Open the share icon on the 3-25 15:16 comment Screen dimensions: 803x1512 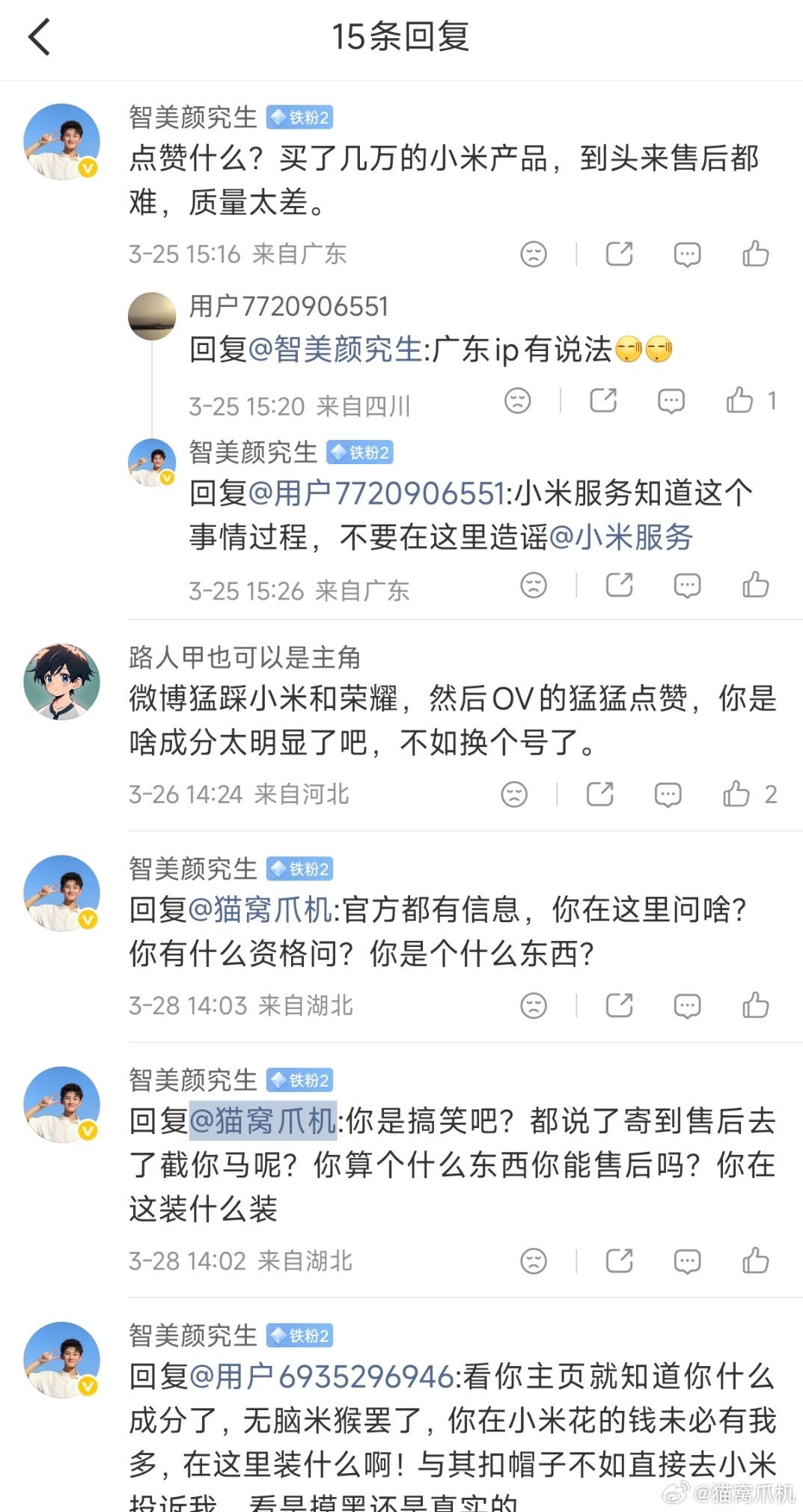pyautogui.click(x=619, y=254)
